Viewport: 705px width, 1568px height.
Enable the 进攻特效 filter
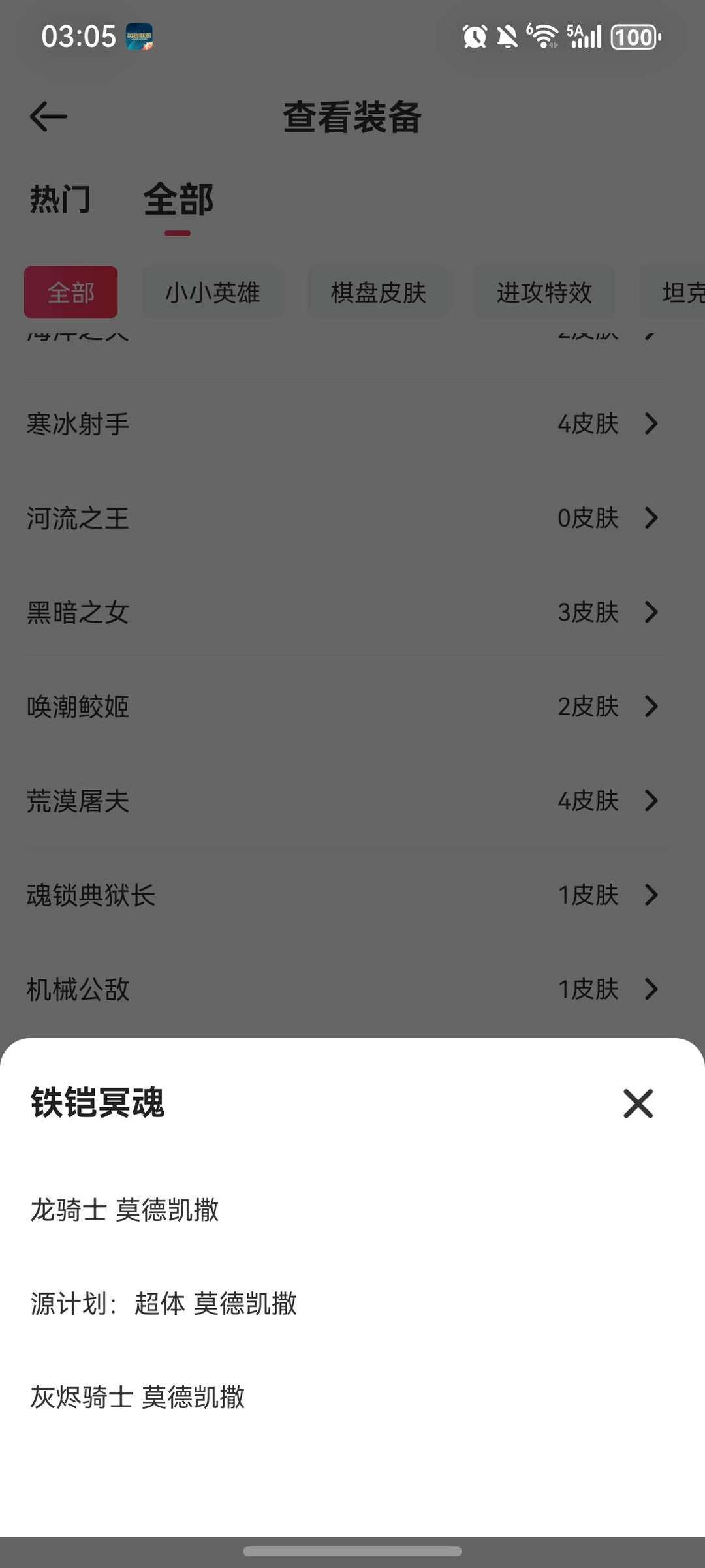coord(545,293)
